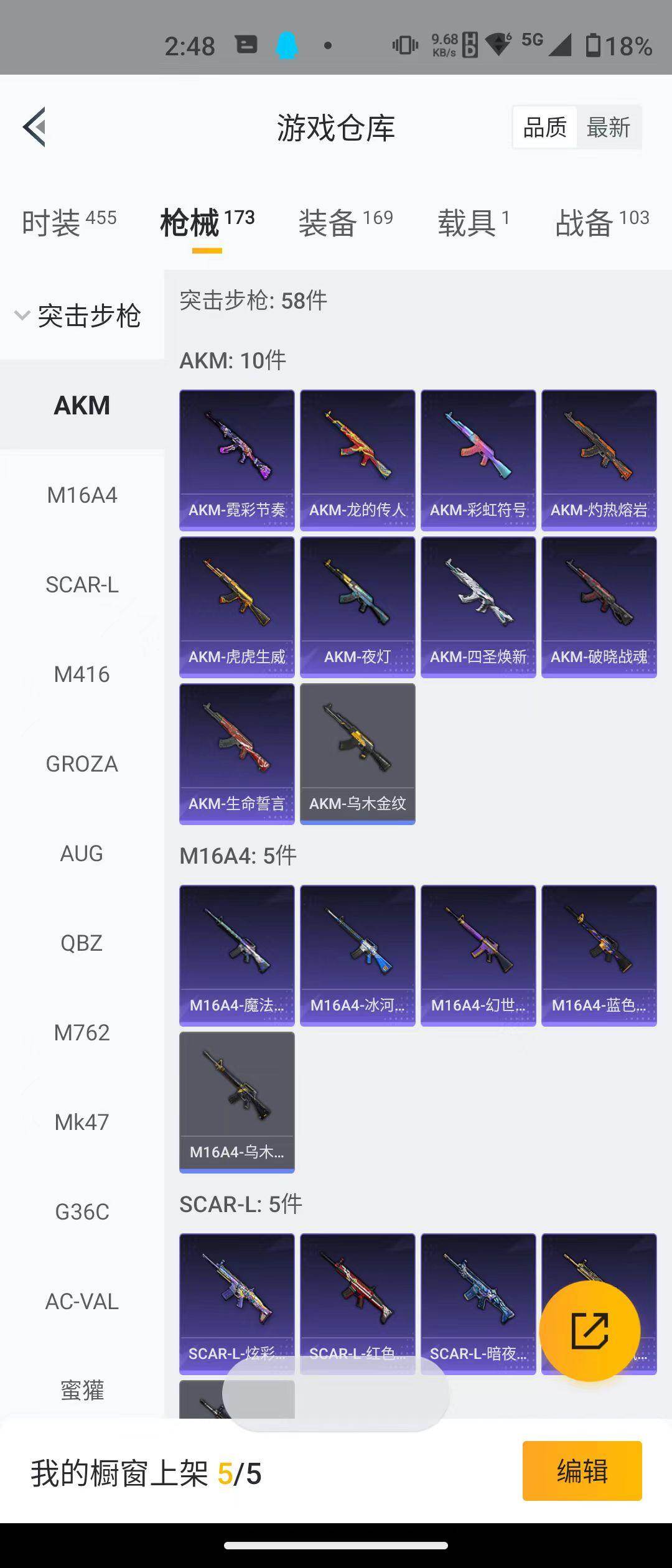This screenshot has width=672, height=1568.
Task: Open the 载具 tab
Action: [473, 223]
